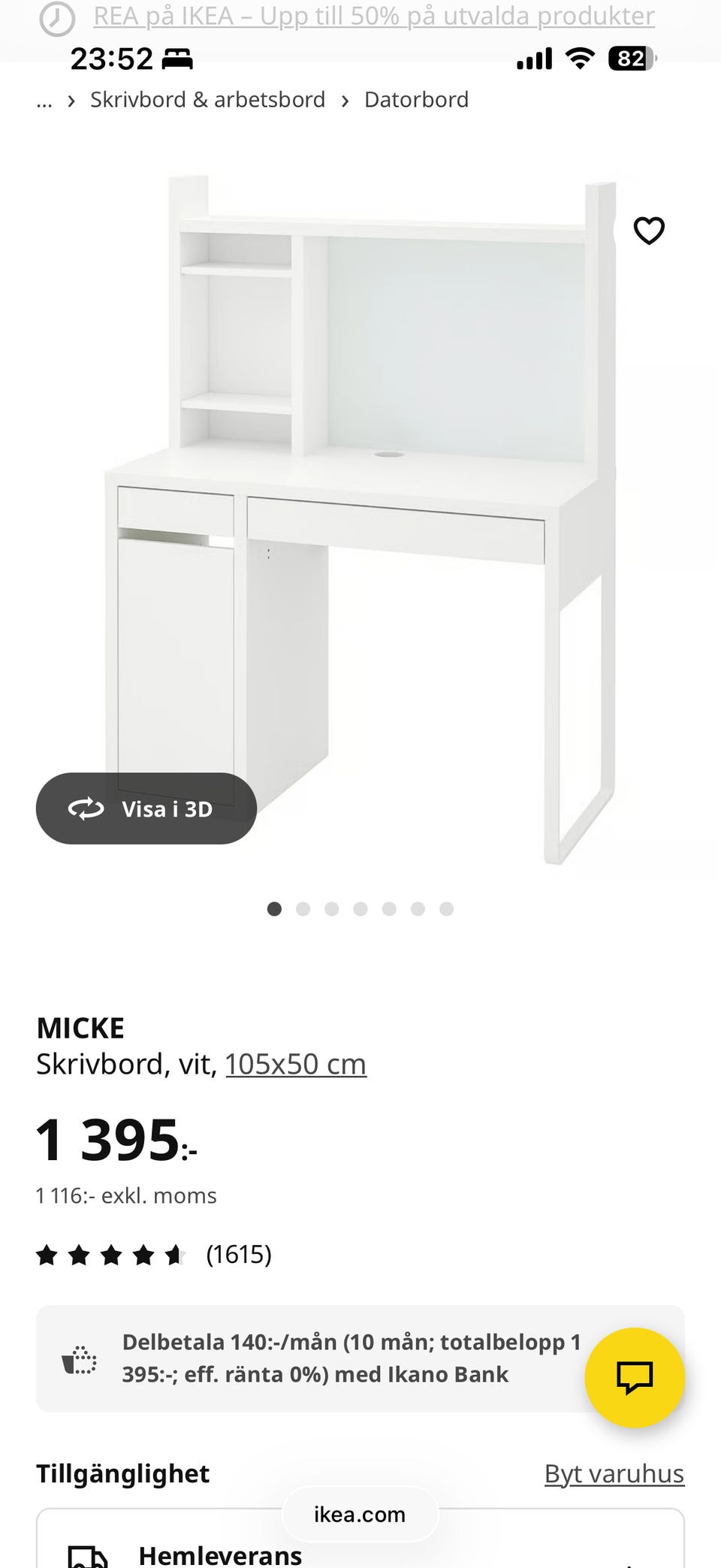Open the 1615 customer reviews
Image resolution: width=721 pixels, height=1568 pixels.
coord(238,1254)
